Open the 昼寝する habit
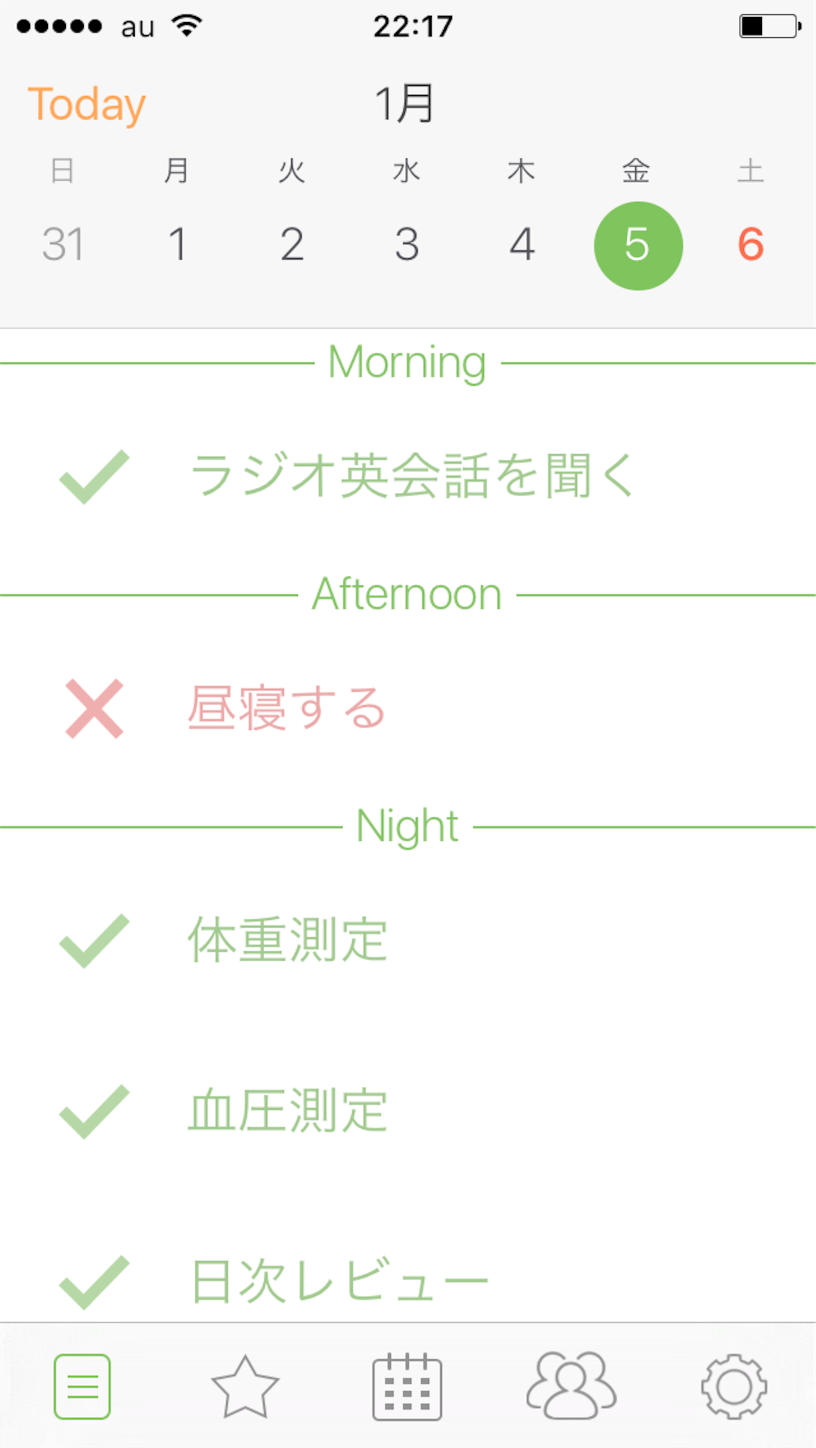Viewport: 816px width, 1448px height. point(408,709)
